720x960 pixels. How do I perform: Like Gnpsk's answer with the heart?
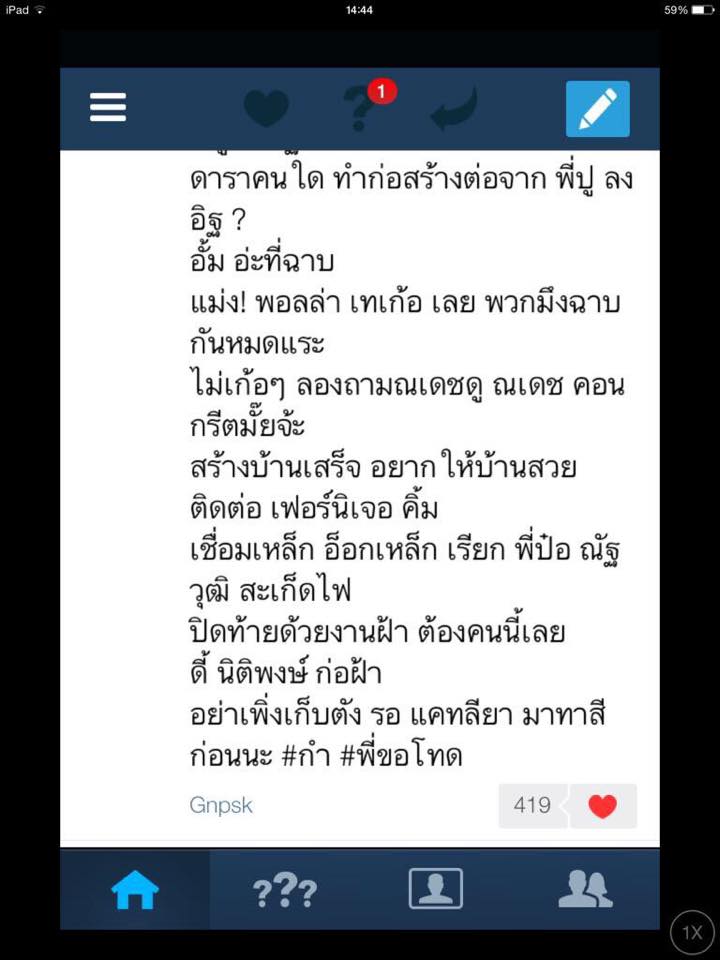pos(602,805)
